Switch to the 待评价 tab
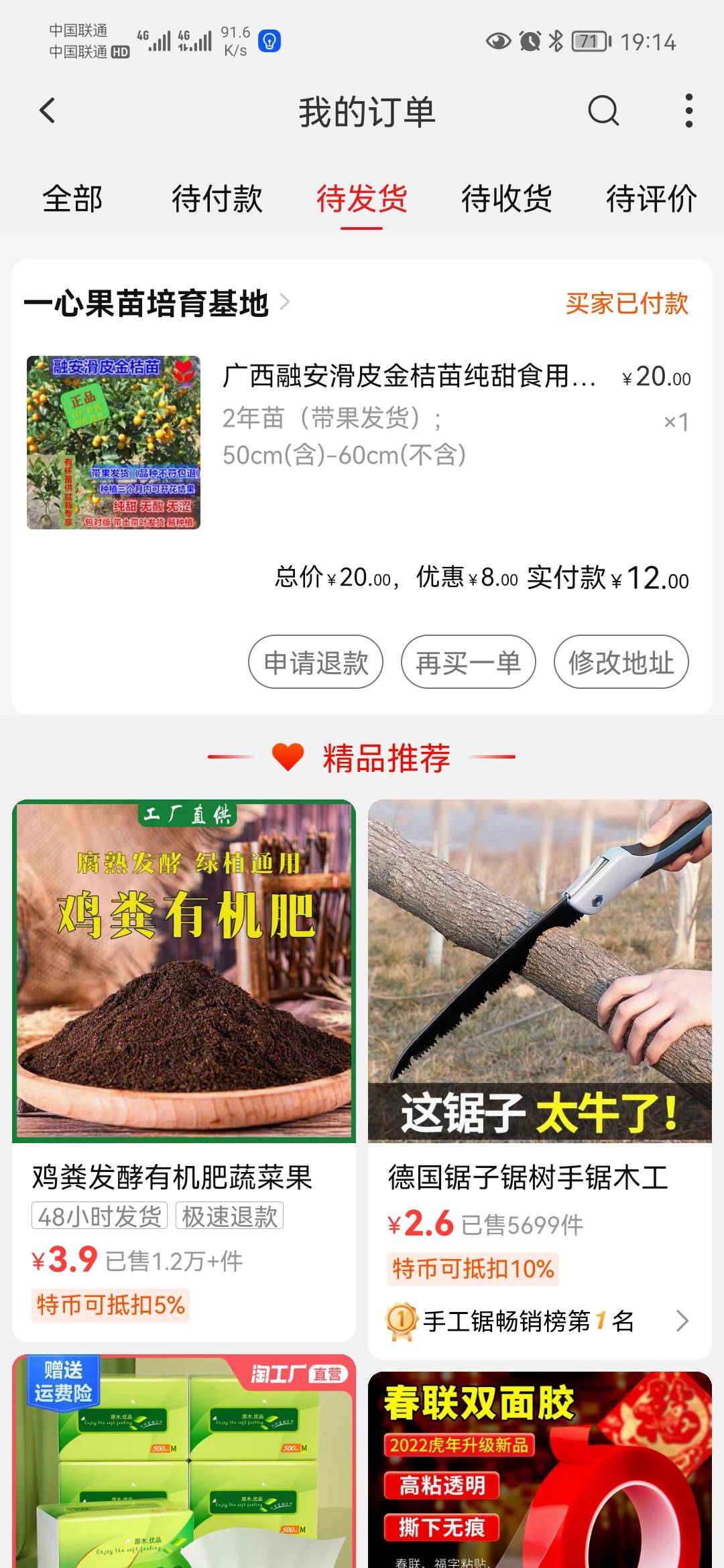The width and height of the screenshot is (724, 1568). 652,199
